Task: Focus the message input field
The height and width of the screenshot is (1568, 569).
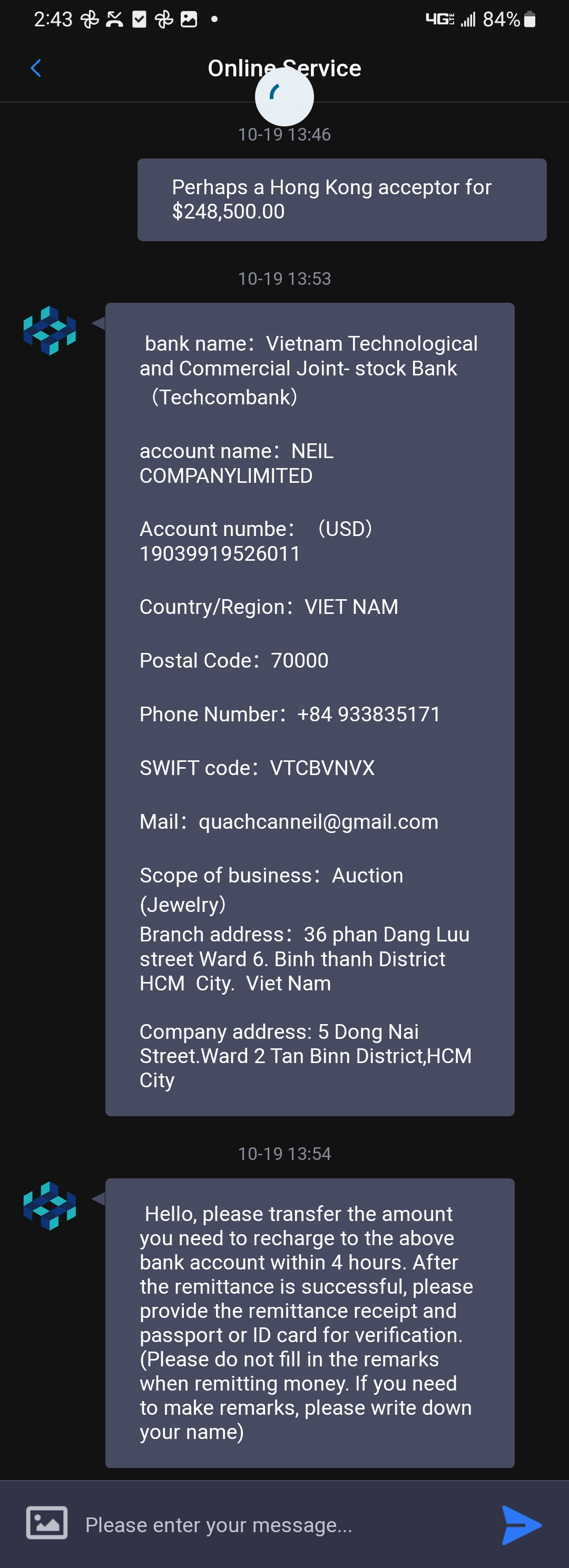Action: tap(280, 1524)
